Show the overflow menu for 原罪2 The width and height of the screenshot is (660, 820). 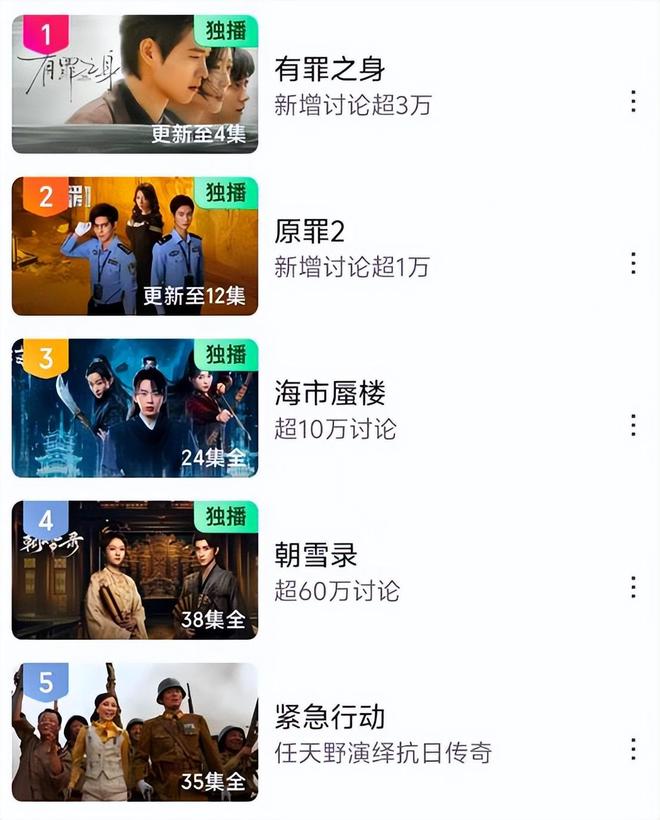pos(632,263)
